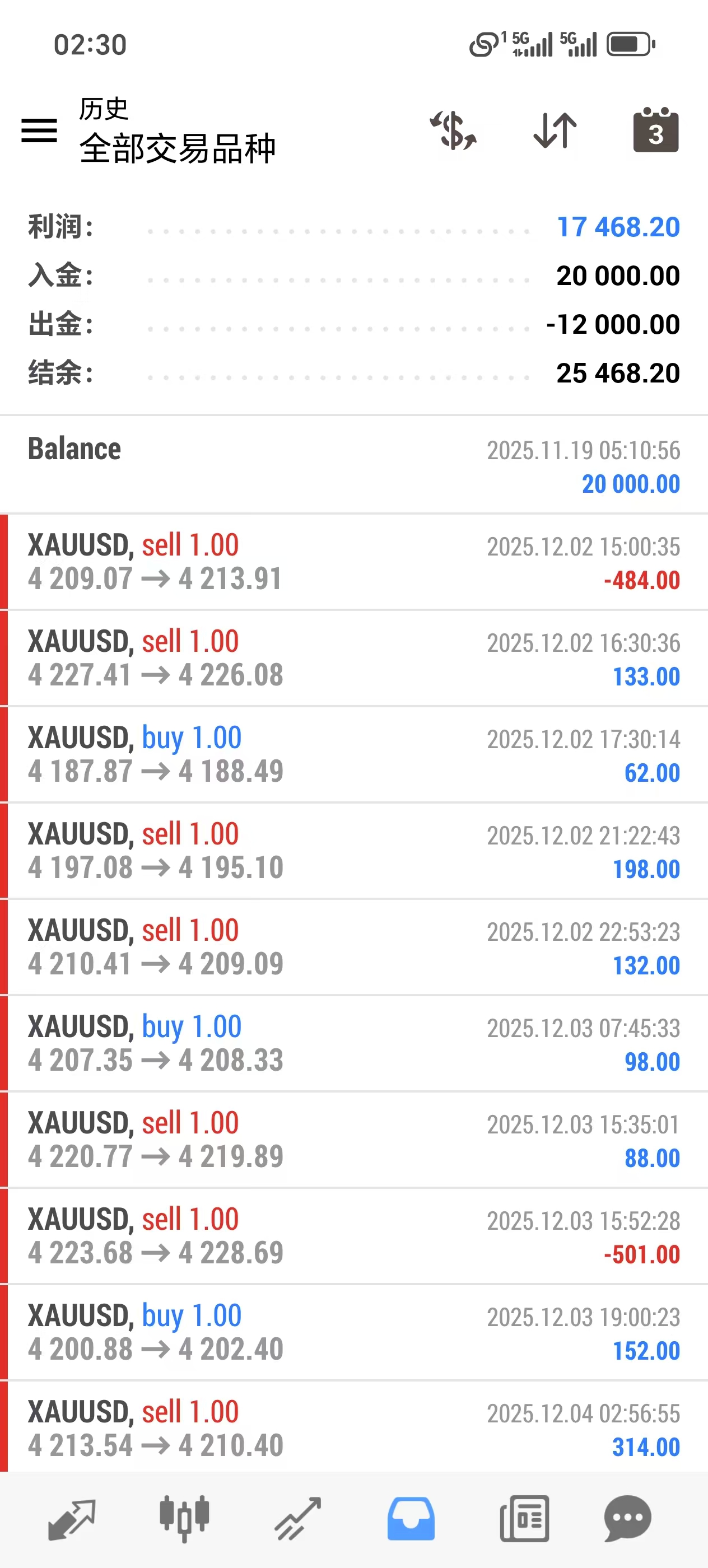Select the History inbox tab
708x1568 pixels.
pos(411,1519)
